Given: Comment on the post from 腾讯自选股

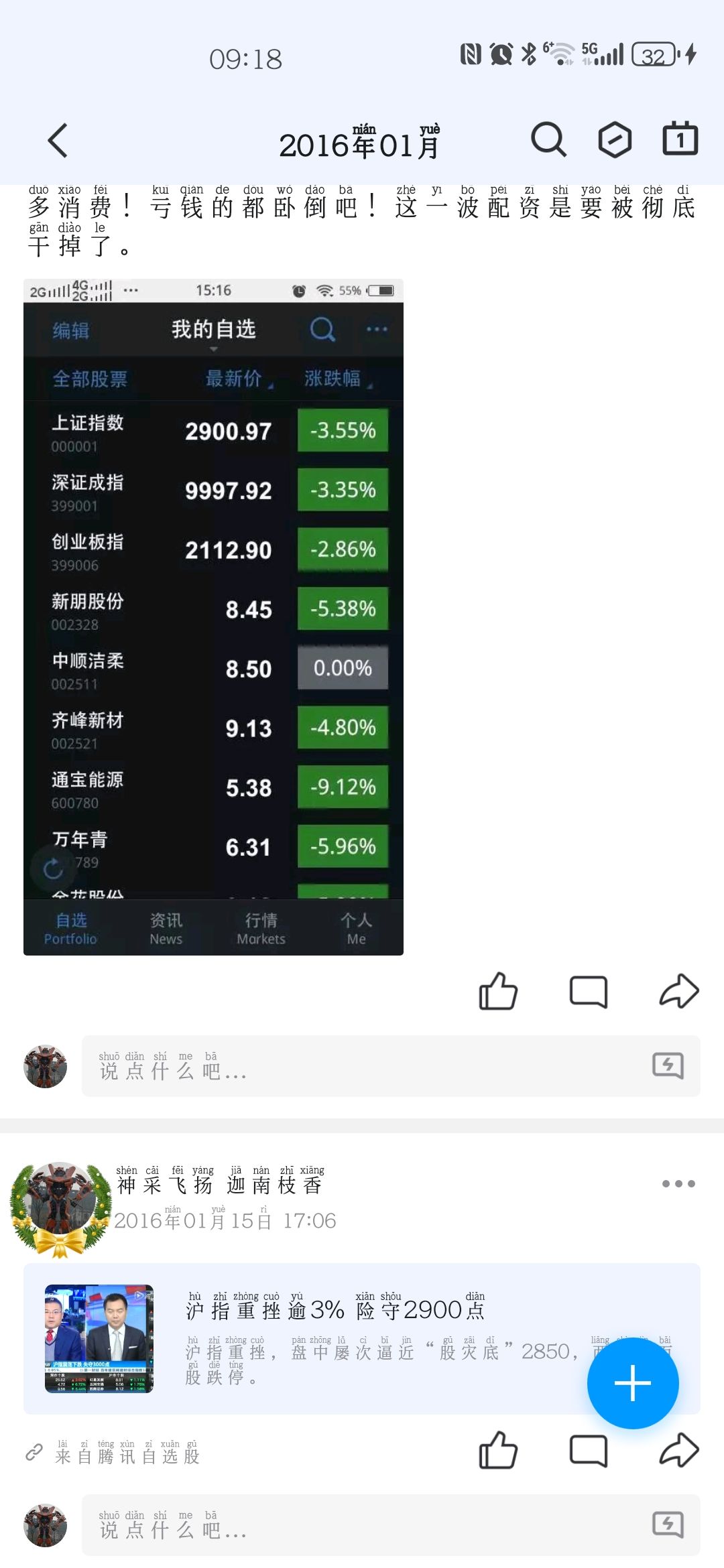Looking at the screenshot, I should 588,1451.
